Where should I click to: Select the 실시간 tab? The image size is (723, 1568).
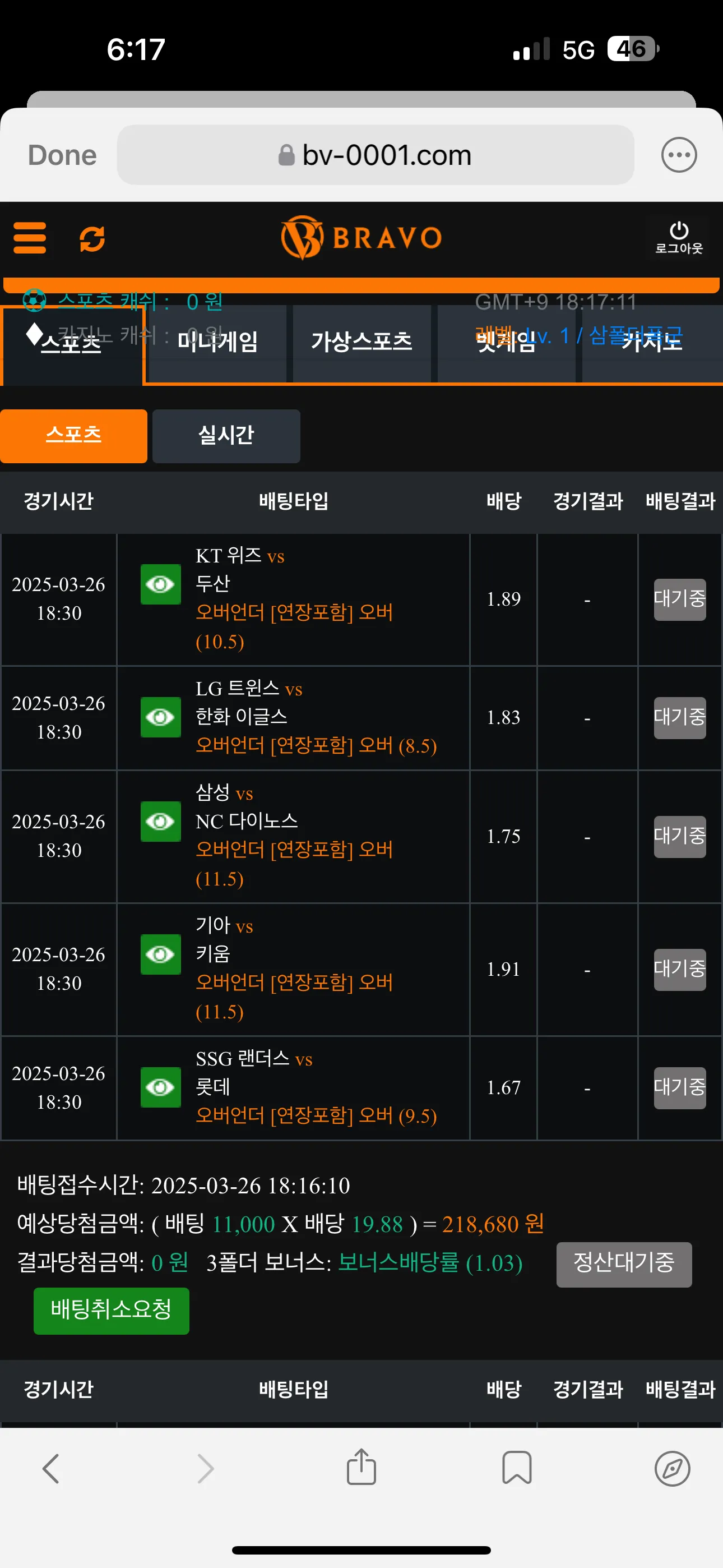pos(226,436)
